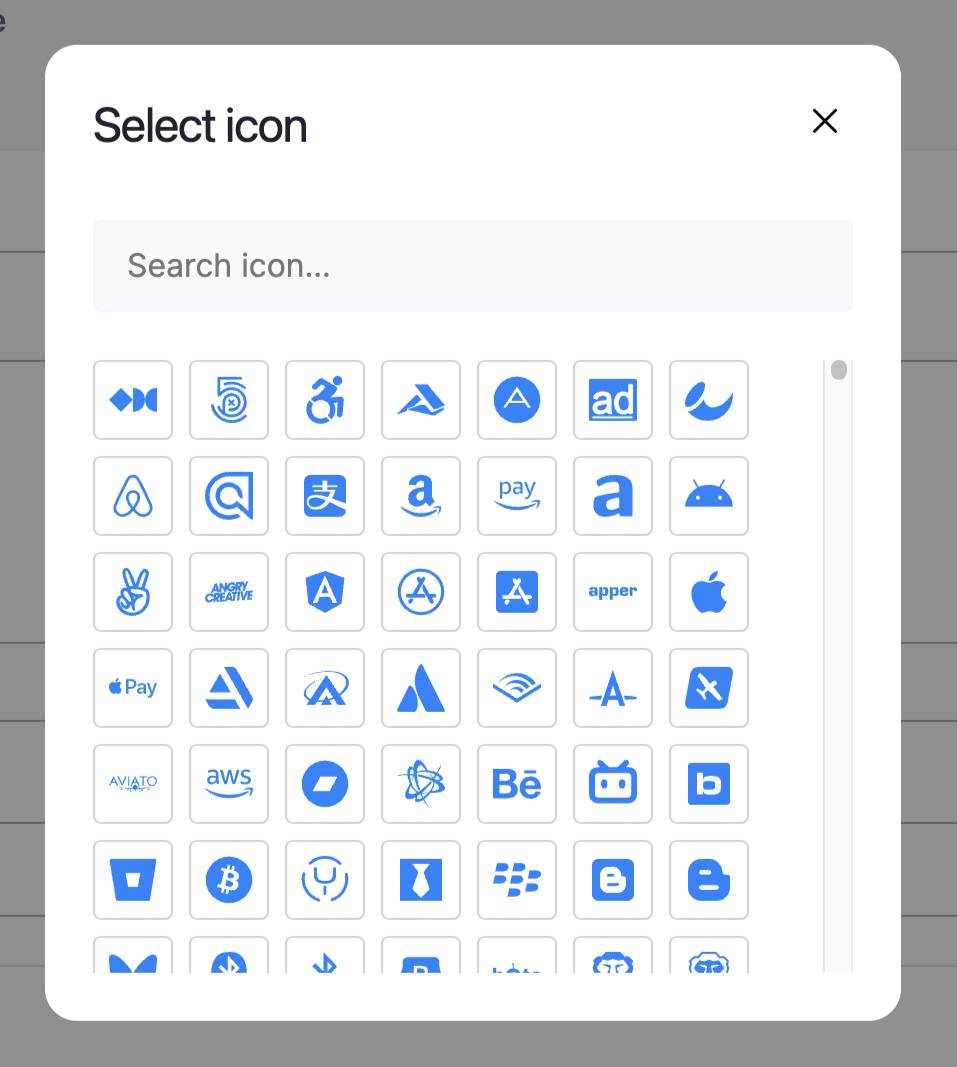
Task: Pick the accessible wheelchair icon
Action: [325, 400]
